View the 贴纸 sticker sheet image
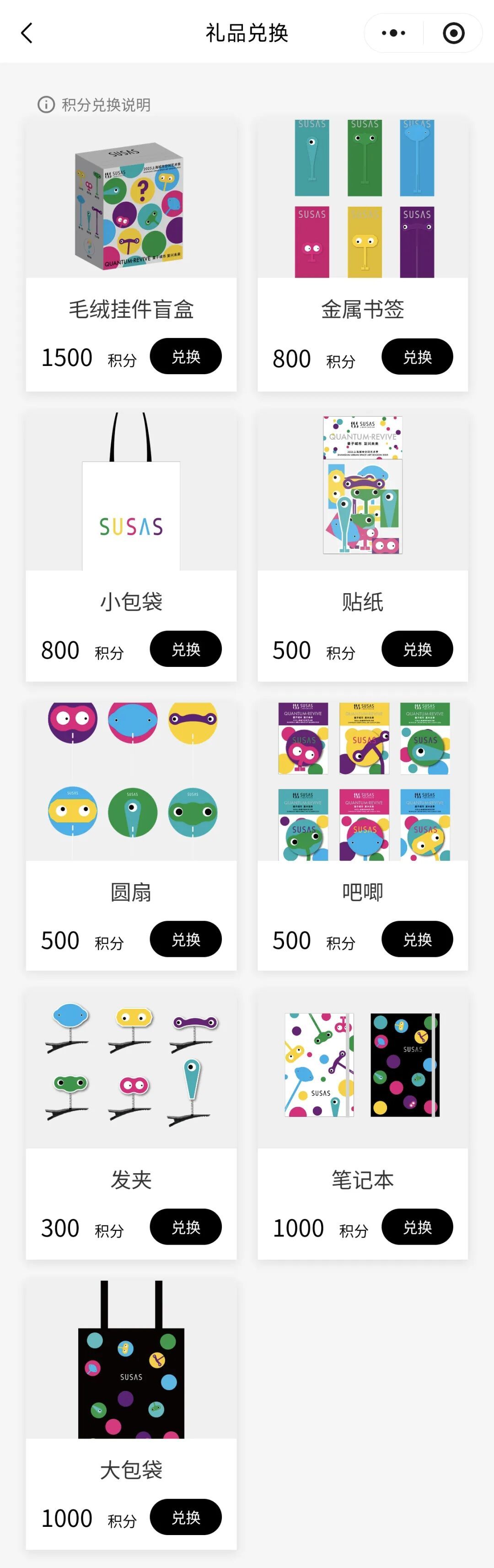Viewport: 494px width, 1568px height. pyautogui.click(x=363, y=487)
